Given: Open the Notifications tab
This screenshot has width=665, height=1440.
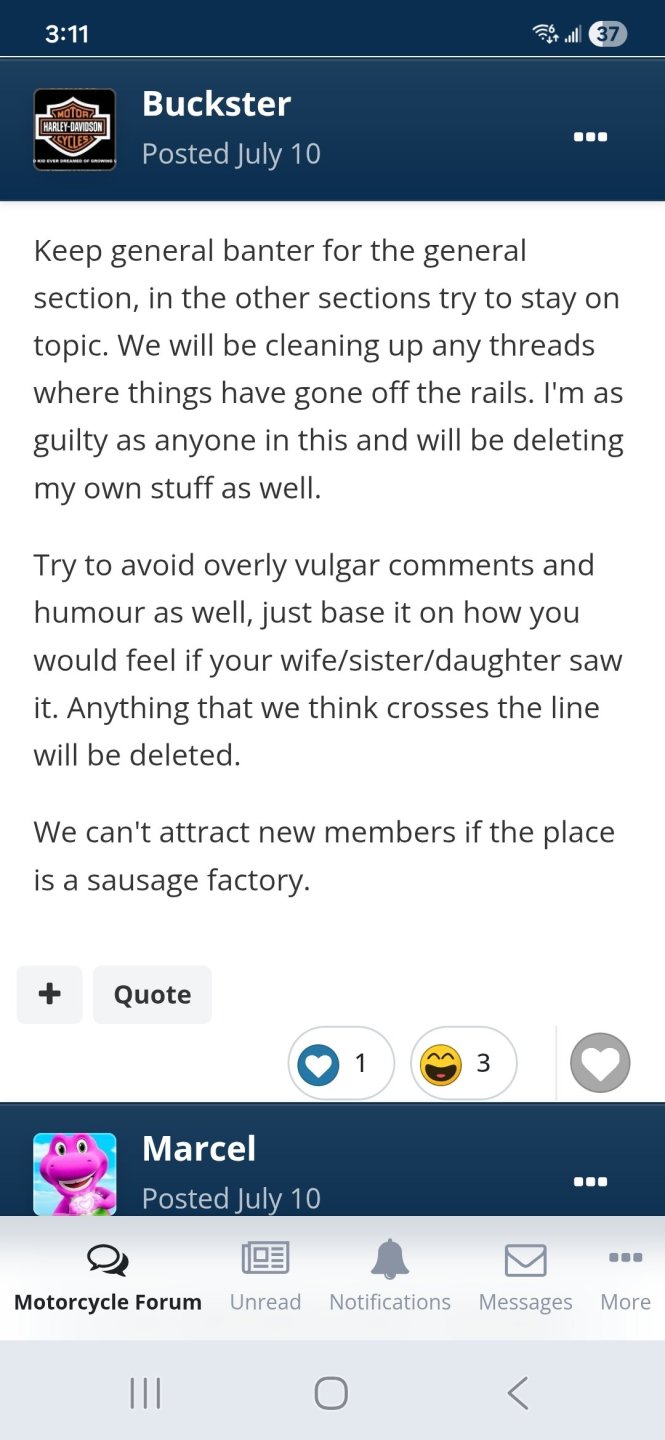Looking at the screenshot, I should point(390,1276).
